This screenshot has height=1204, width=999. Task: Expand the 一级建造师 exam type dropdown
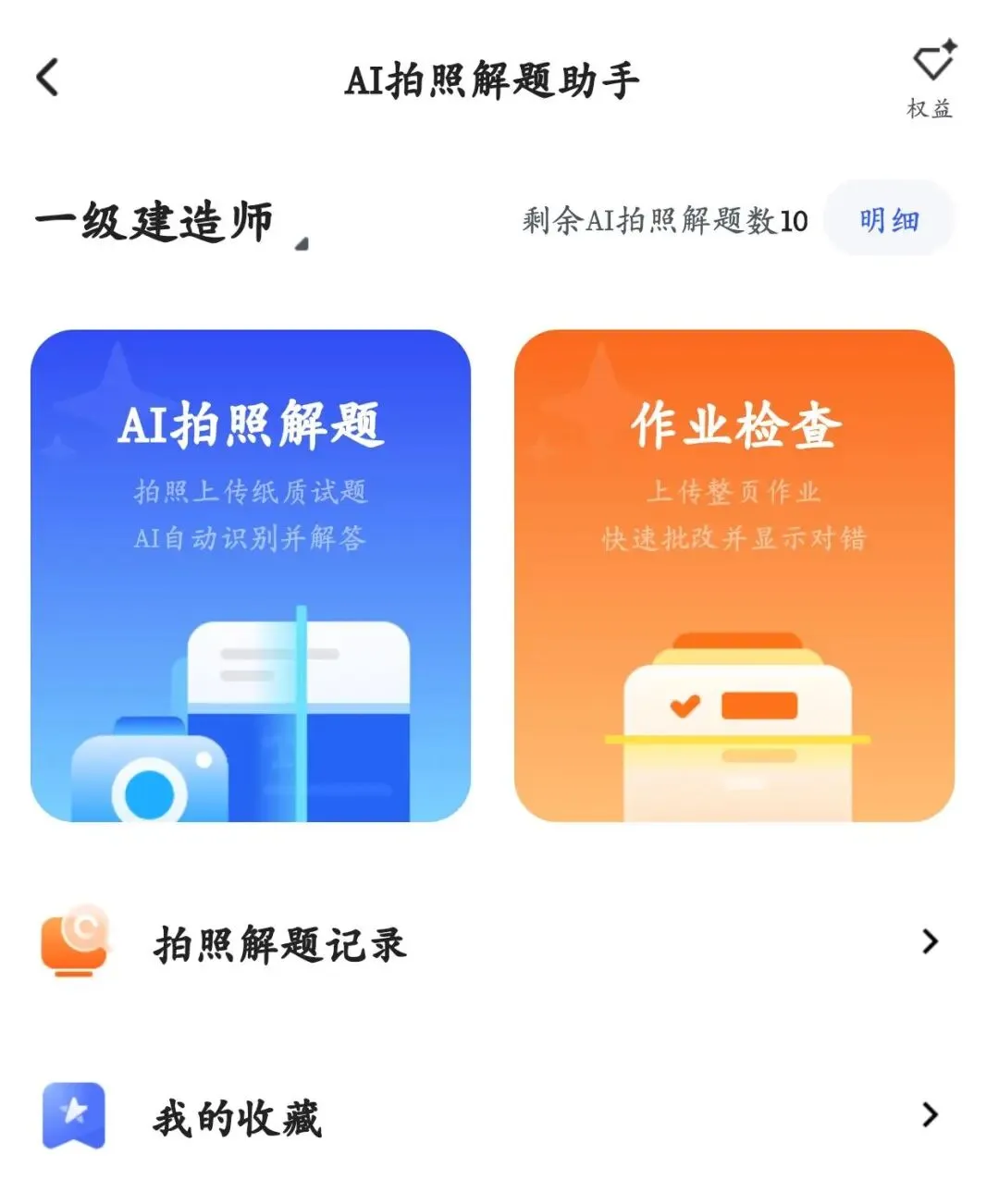click(172, 223)
